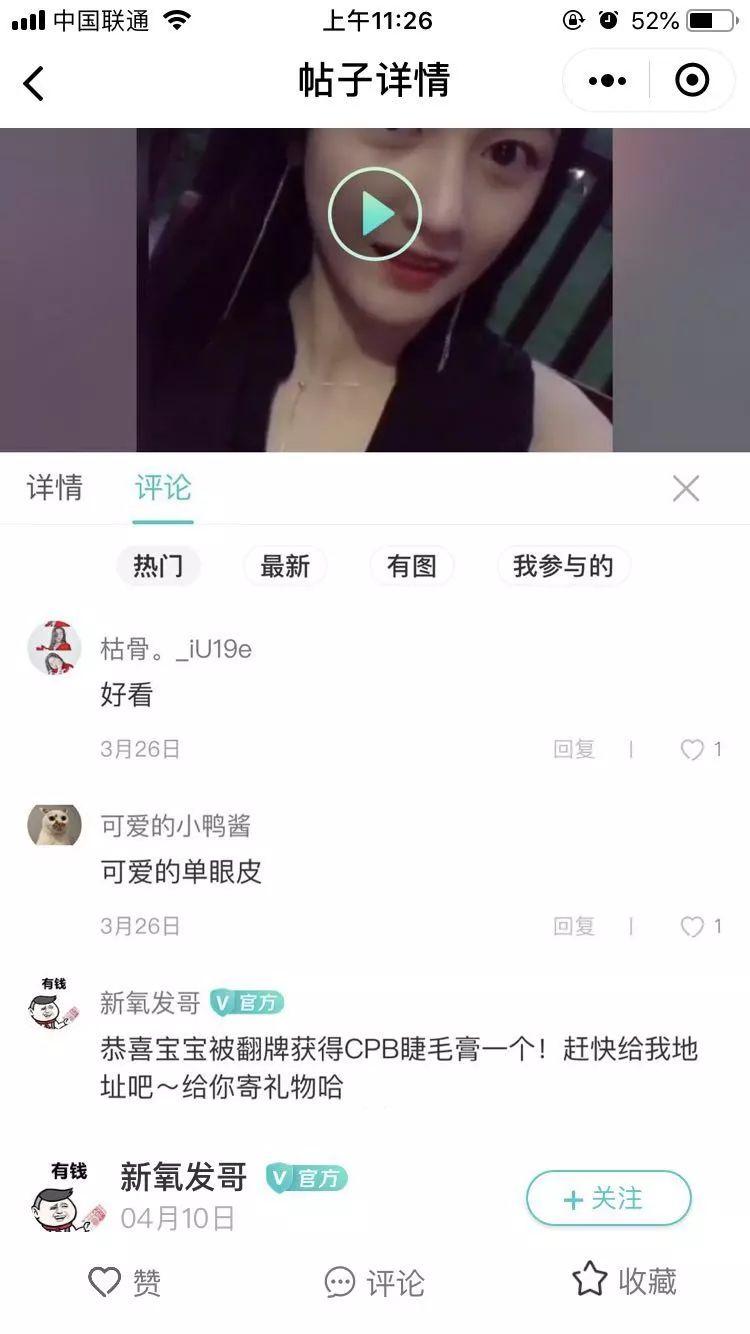Switch to the 详情 tab
The image size is (750, 1334).
tap(55, 488)
